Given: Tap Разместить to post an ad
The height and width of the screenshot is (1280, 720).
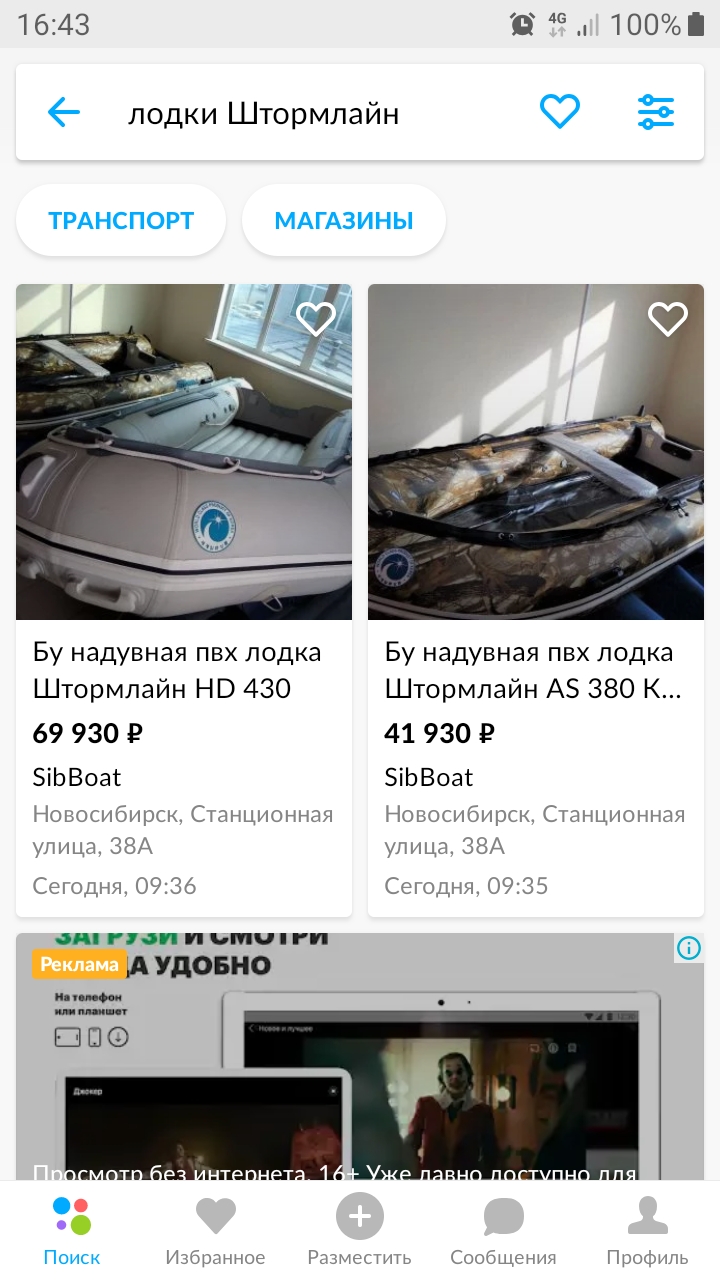Looking at the screenshot, I should pos(359,1230).
